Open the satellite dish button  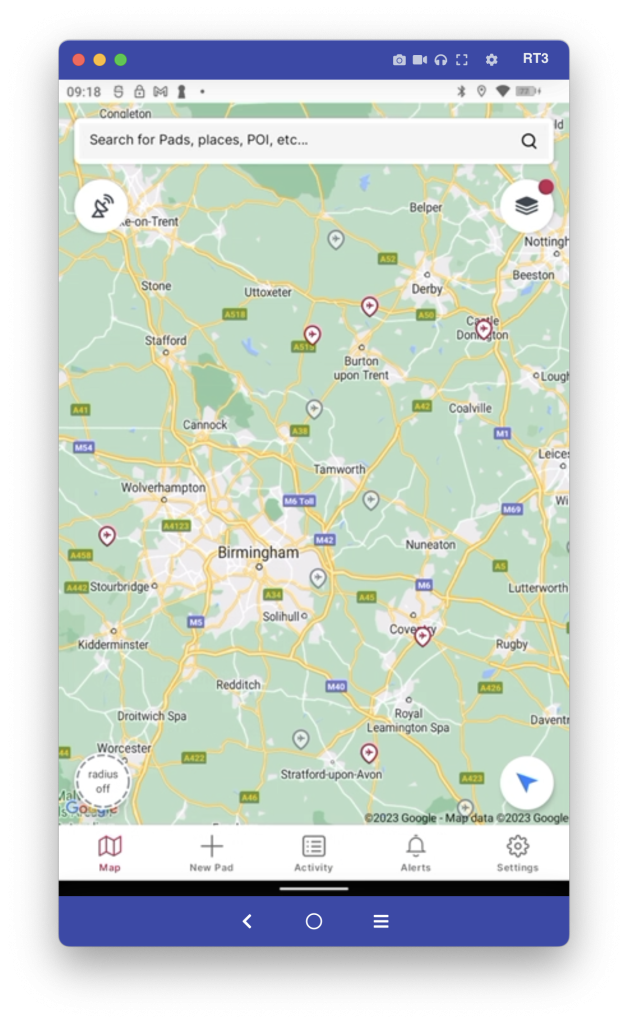pyautogui.click(x=101, y=207)
